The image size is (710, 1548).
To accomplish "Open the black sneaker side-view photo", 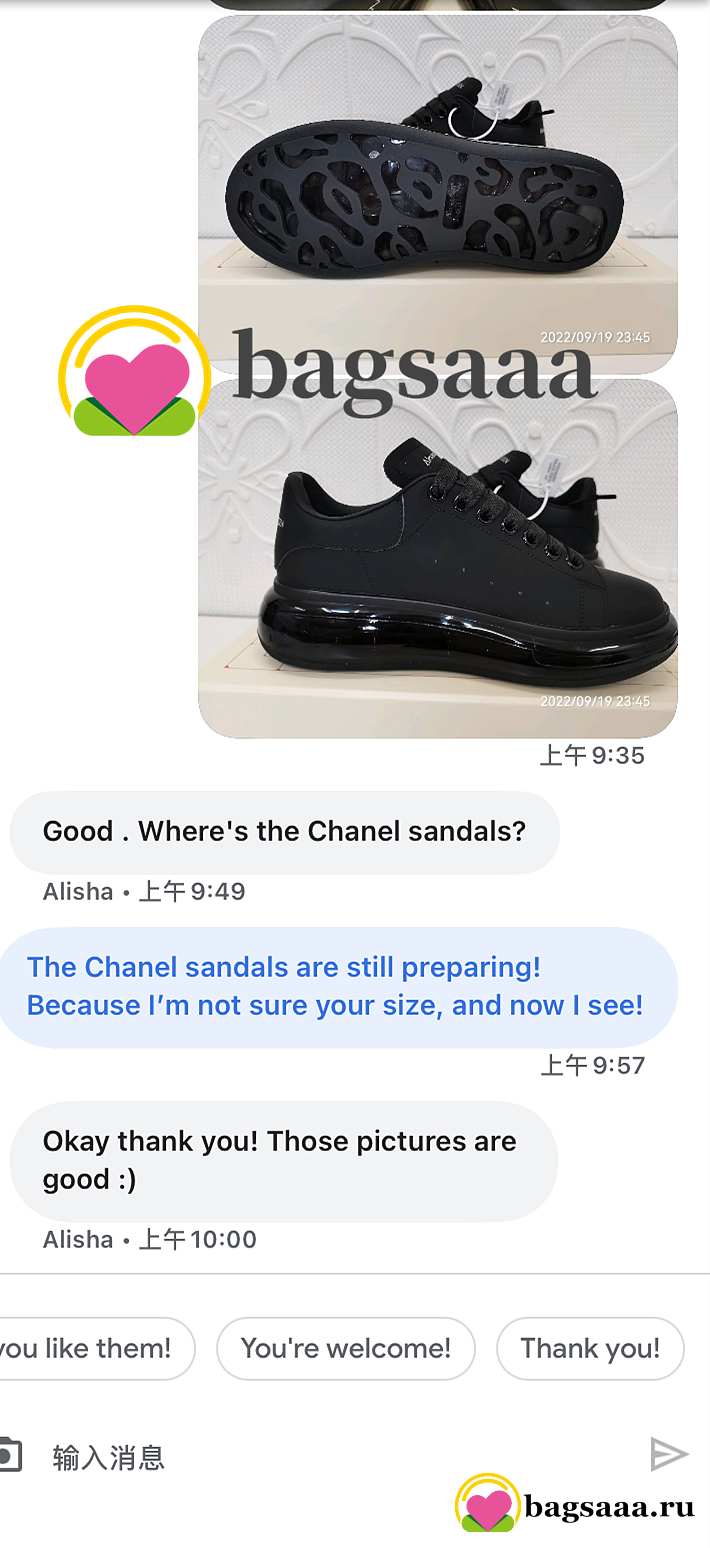I will (438, 558).
